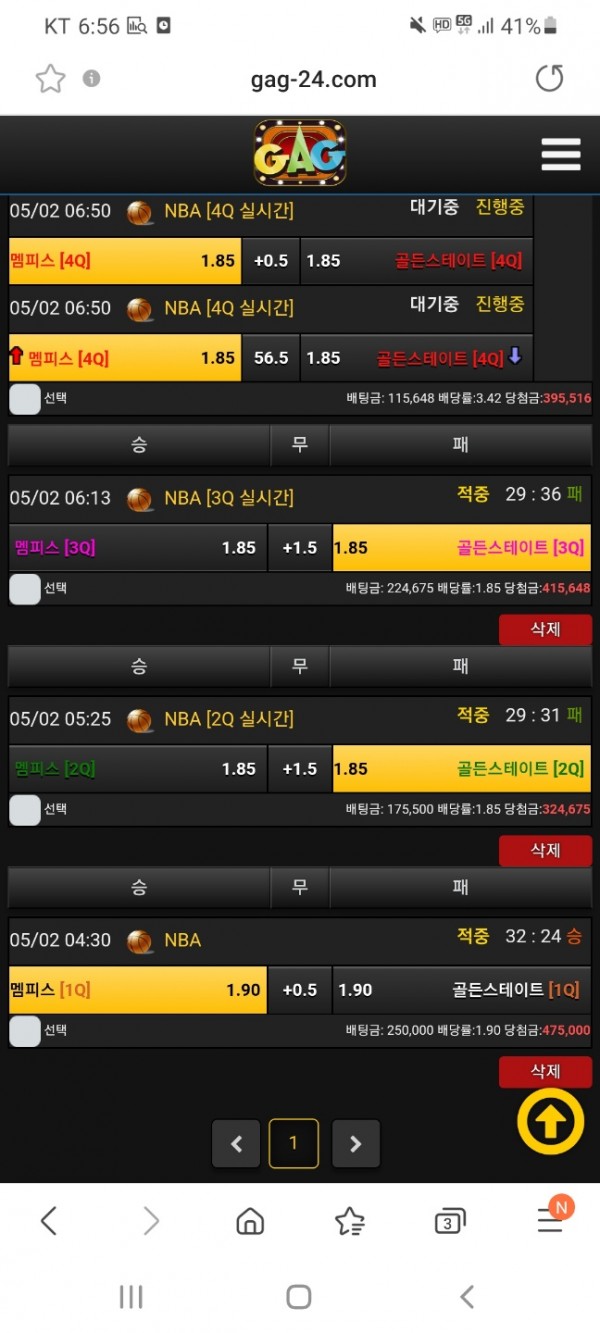Open the browser bookmarks list
Screen dimensions: 600x1333
(349, 1221)
